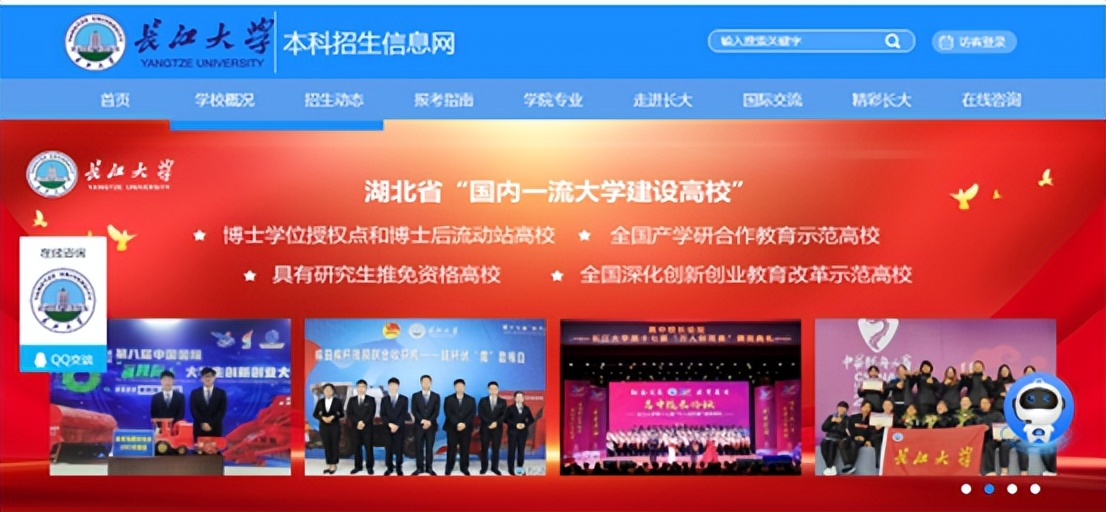Open the robot assistant chat

point(1037,409)
